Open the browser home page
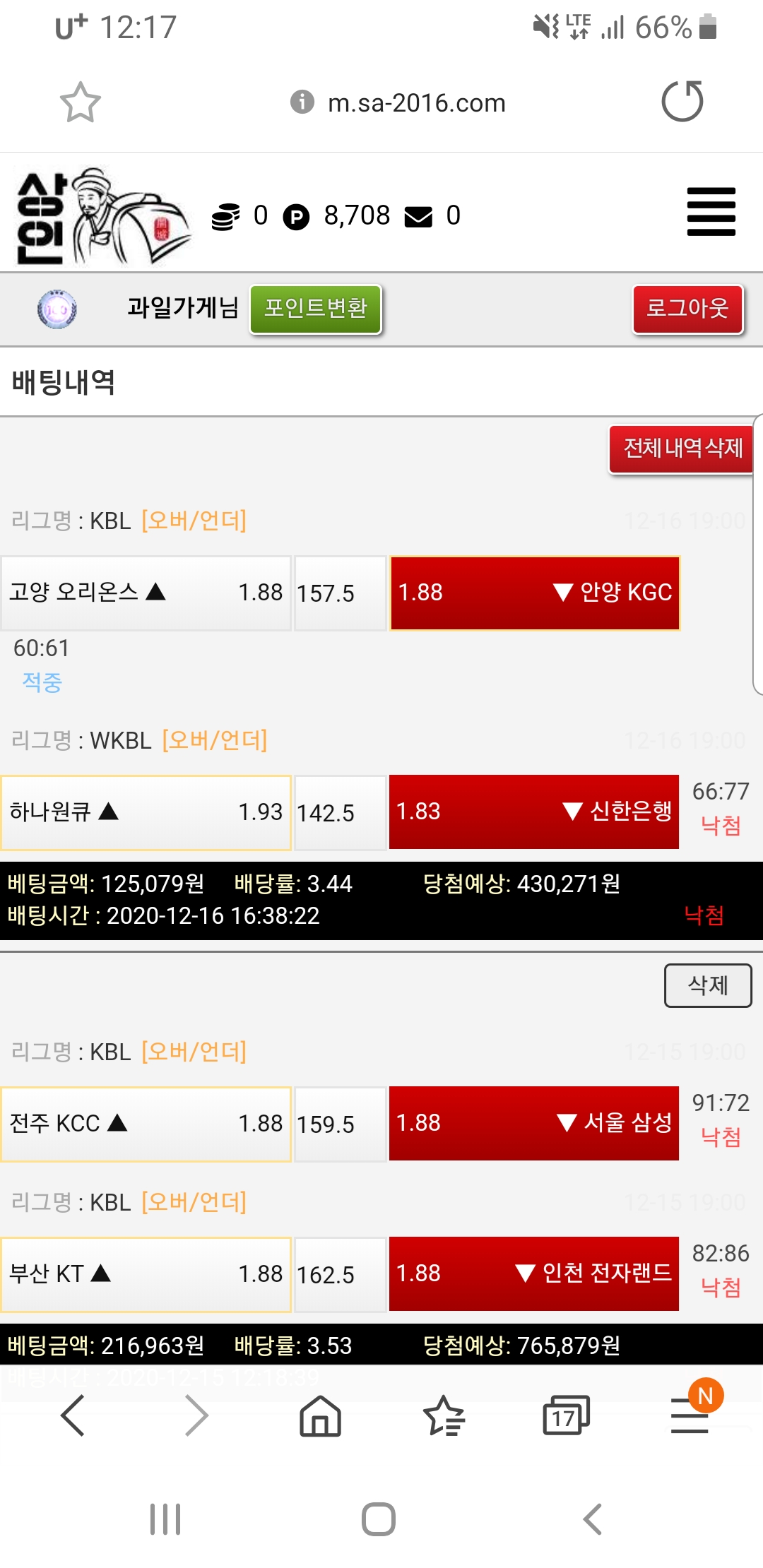 tap(320, 1415)
